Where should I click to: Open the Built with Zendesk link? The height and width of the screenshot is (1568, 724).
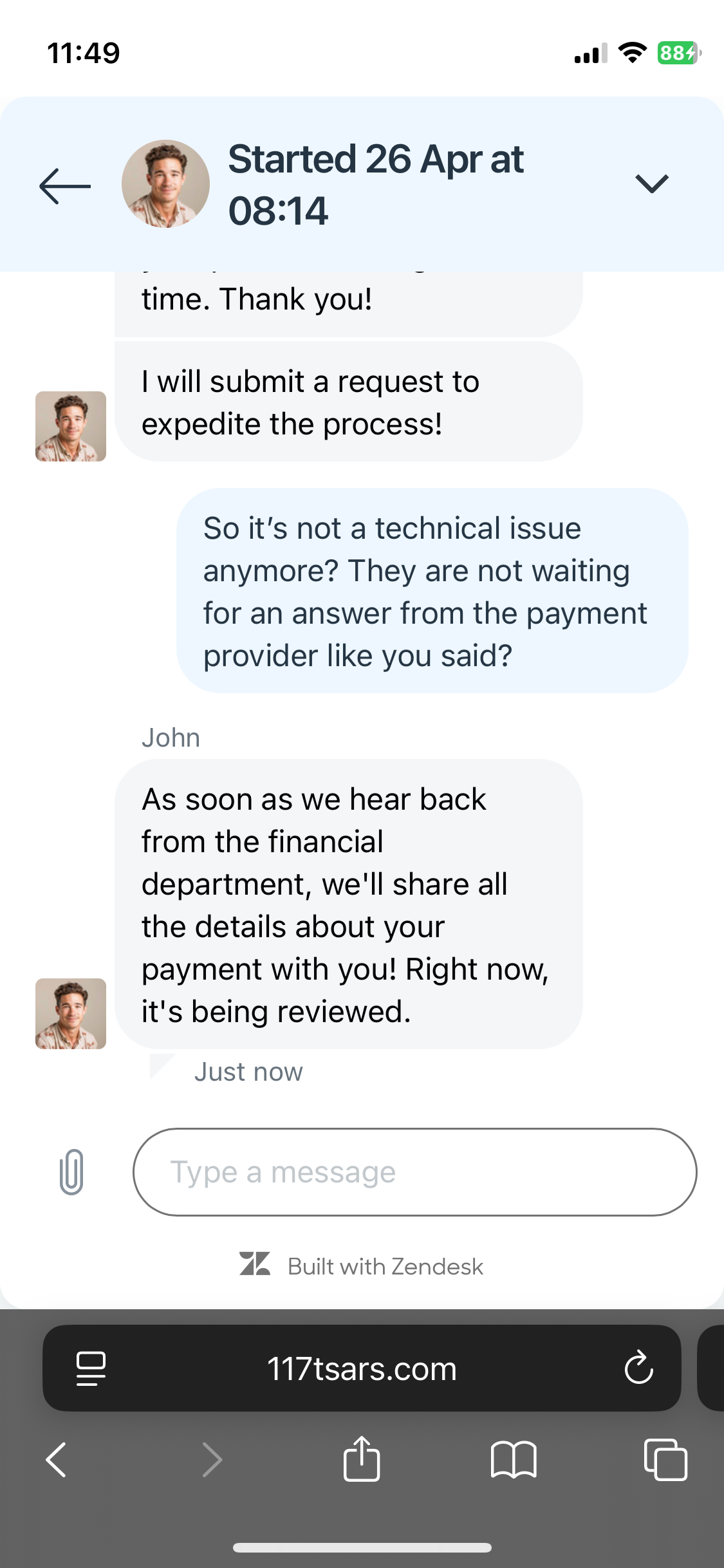(362, 1266)
